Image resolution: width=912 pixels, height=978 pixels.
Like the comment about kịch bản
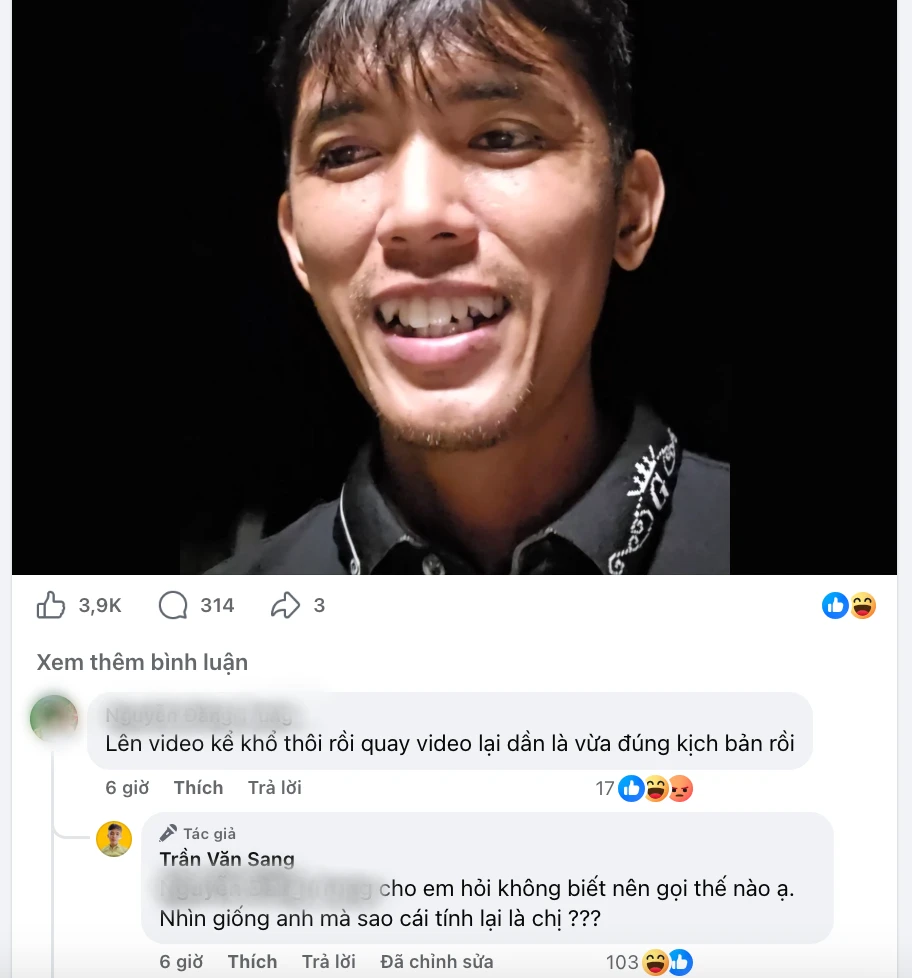tap(198, 788)
